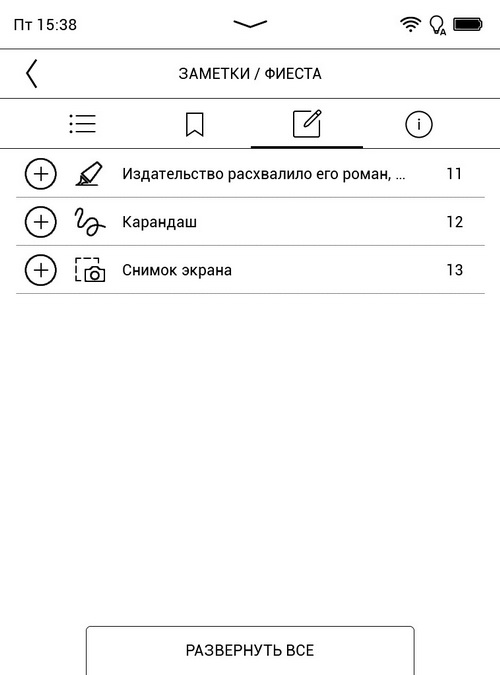Expand the Карандаш note
500x675 pixels.
(40, 222)
